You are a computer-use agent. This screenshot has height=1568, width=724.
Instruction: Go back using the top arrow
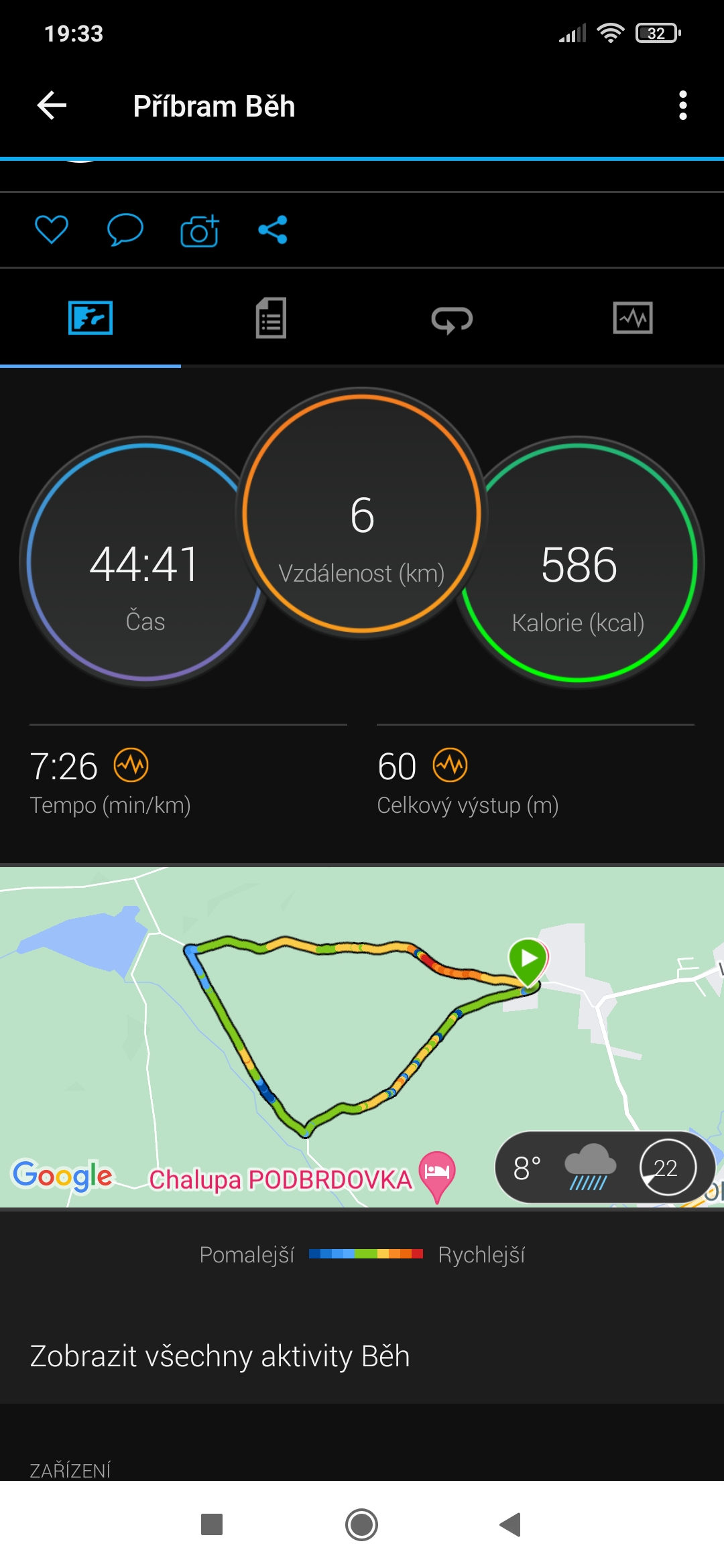click(52, 106)
